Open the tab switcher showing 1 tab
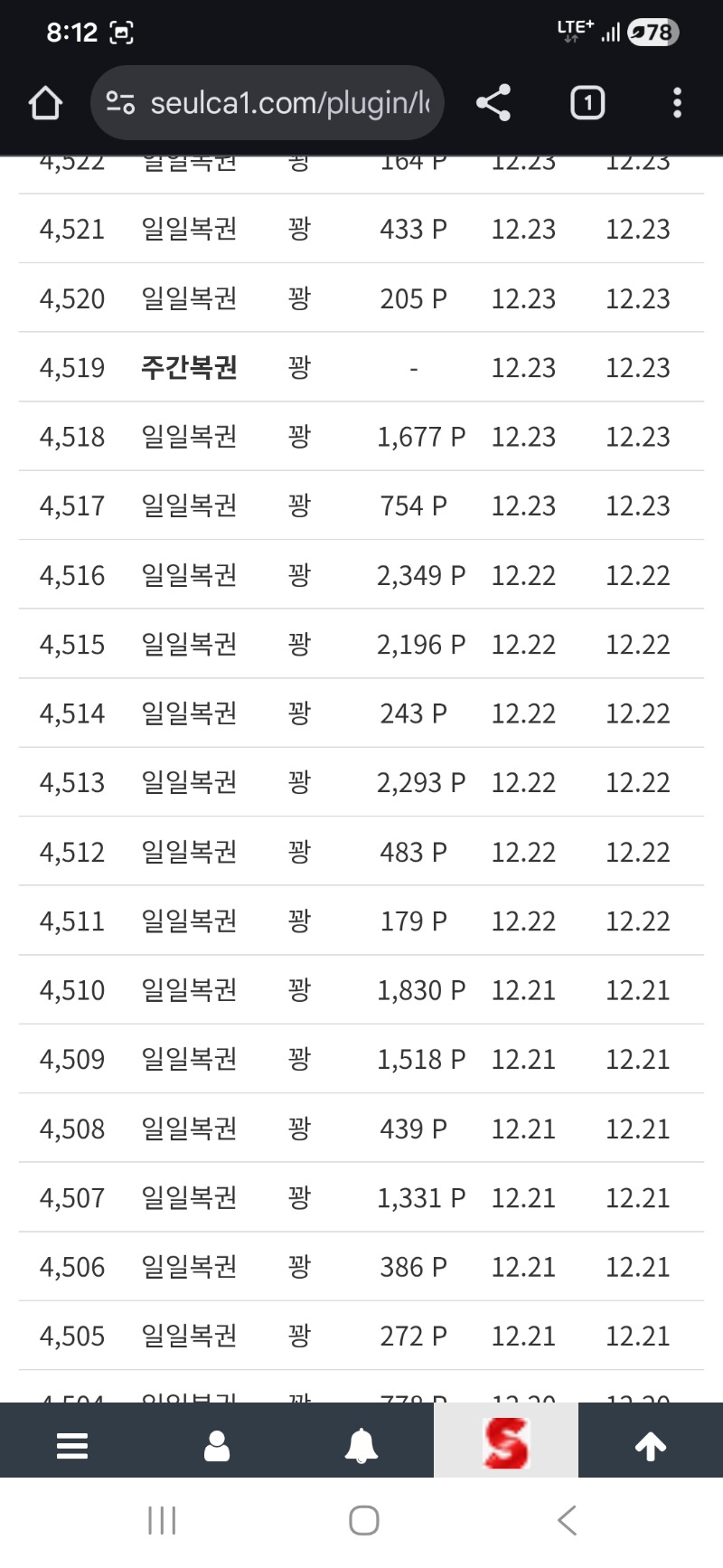 tap(587, 102)
